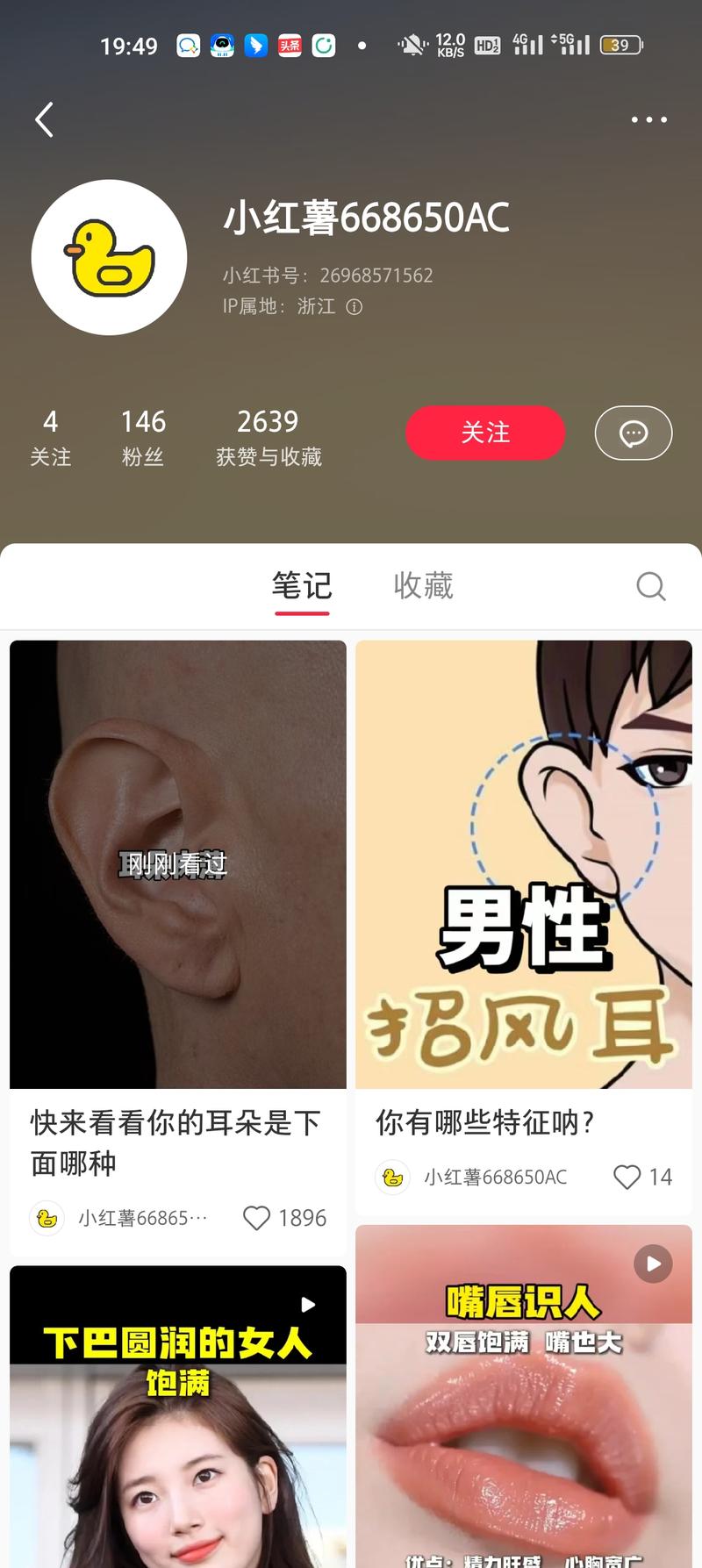
Task: Like the ear note with 1896 likes
Action: click(257, 1218)
